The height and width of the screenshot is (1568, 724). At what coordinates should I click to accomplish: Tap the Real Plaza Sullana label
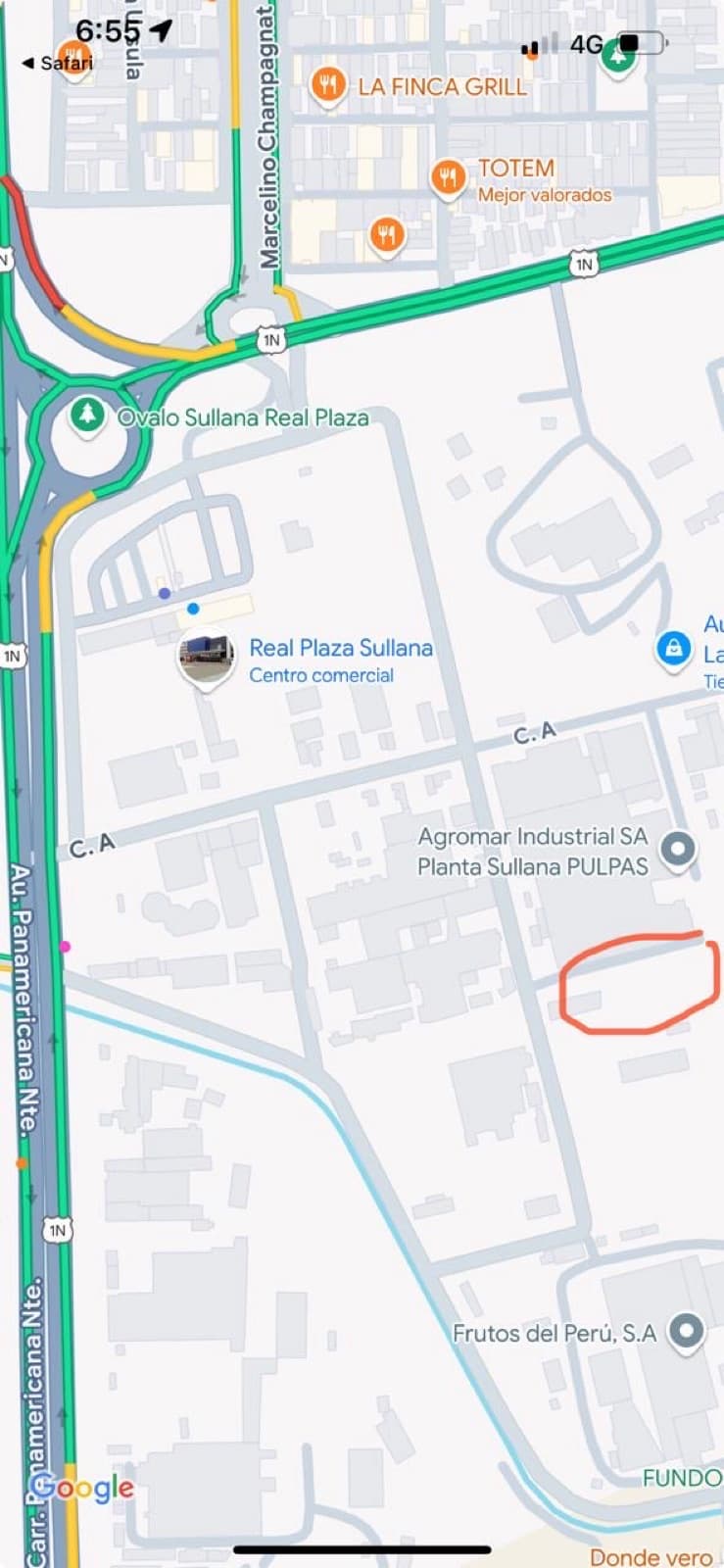coord(341,648)
